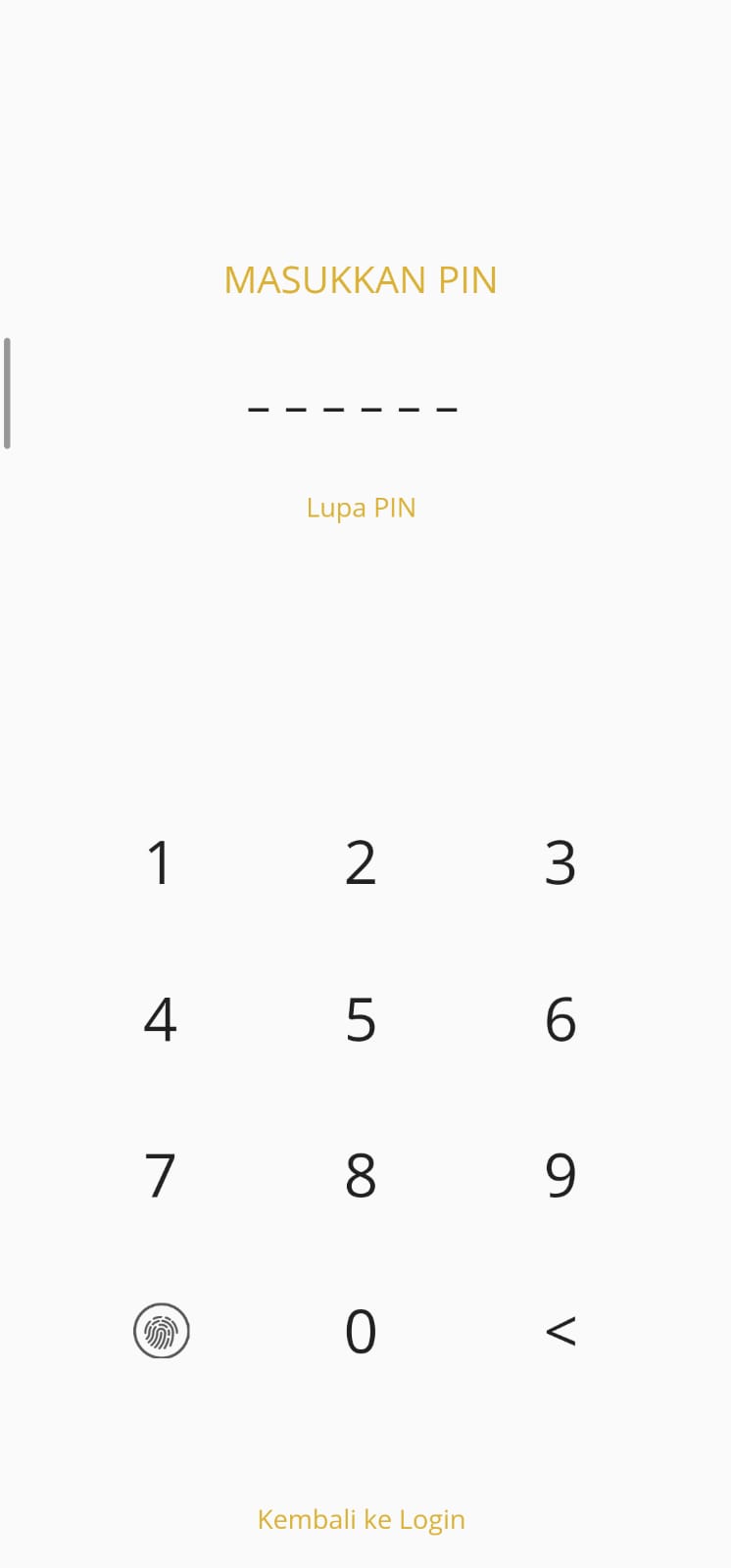The width and height of the screenshot is (731, 1568).
Task: Open the Lupa PIN link
Action: (361, 508)
